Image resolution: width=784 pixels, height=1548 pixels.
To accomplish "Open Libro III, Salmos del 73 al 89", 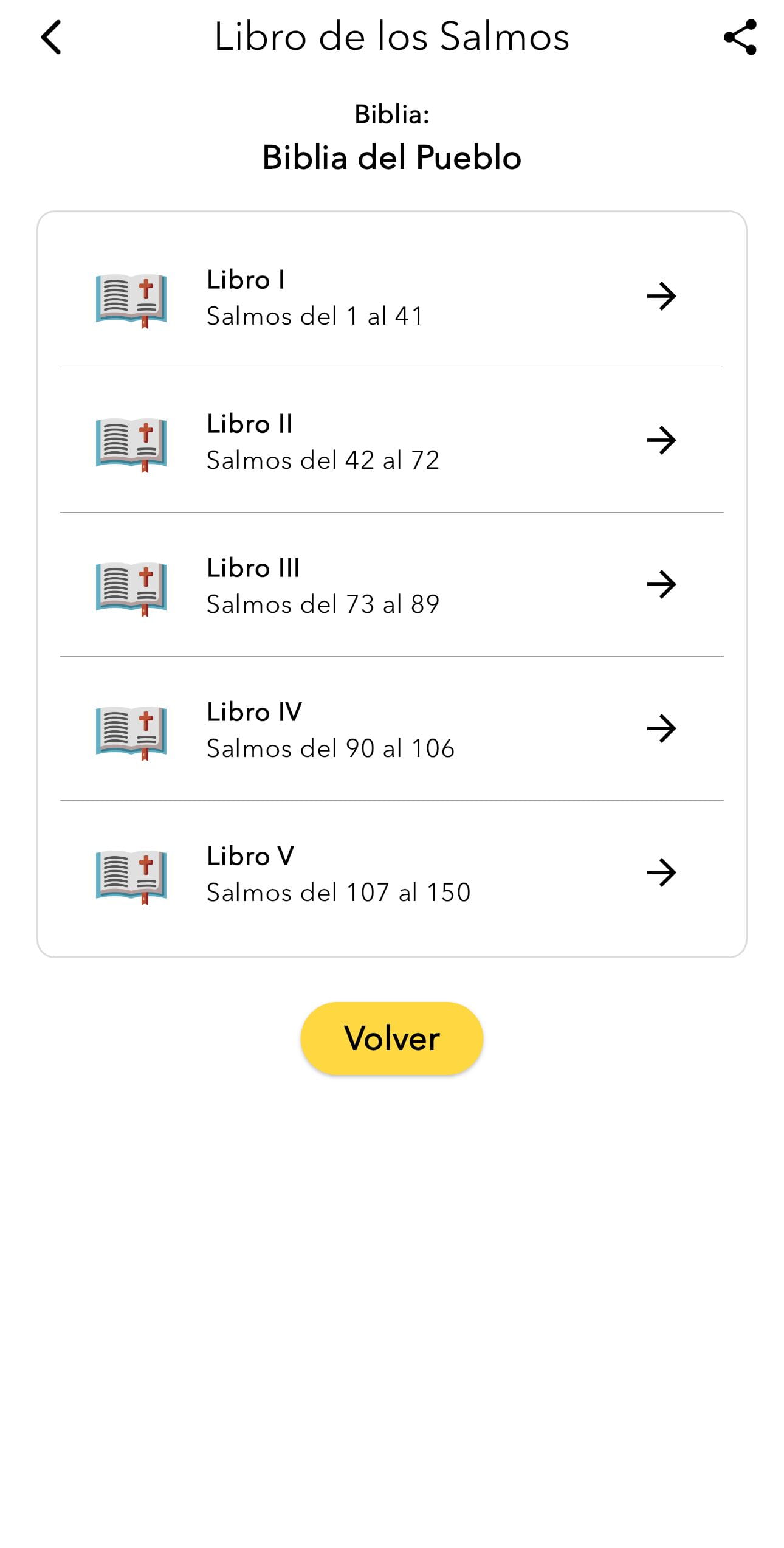I will click(392, 585).
